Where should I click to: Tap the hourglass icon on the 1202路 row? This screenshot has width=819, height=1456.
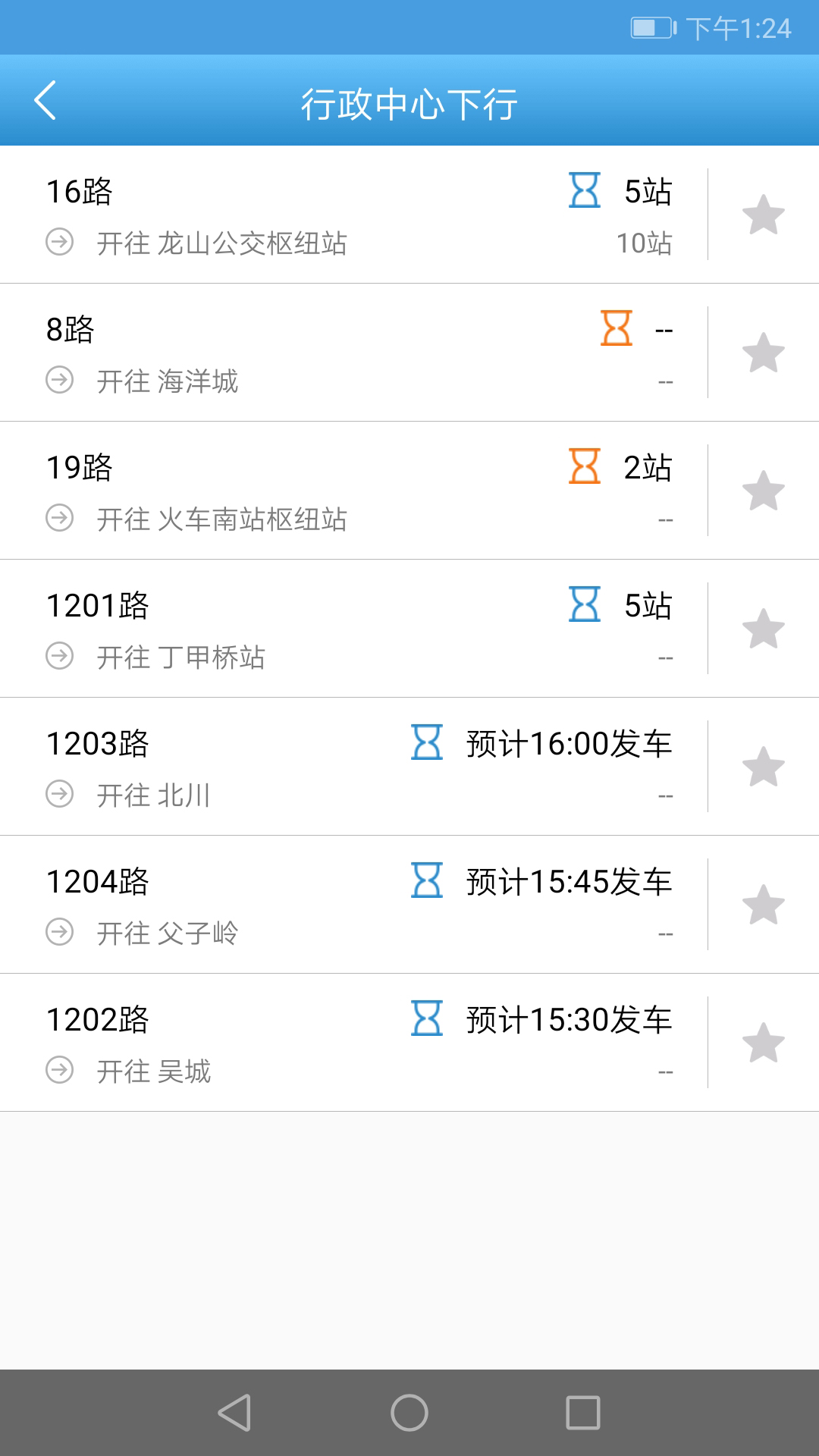[427, 1020]
